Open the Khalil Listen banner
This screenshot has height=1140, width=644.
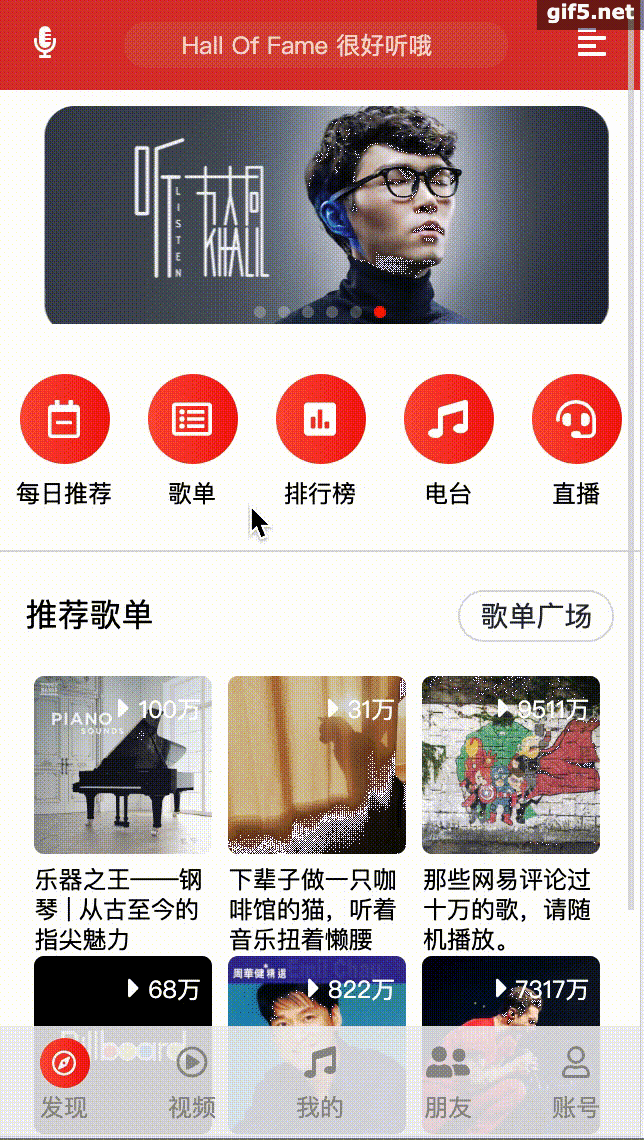[326, 216]
